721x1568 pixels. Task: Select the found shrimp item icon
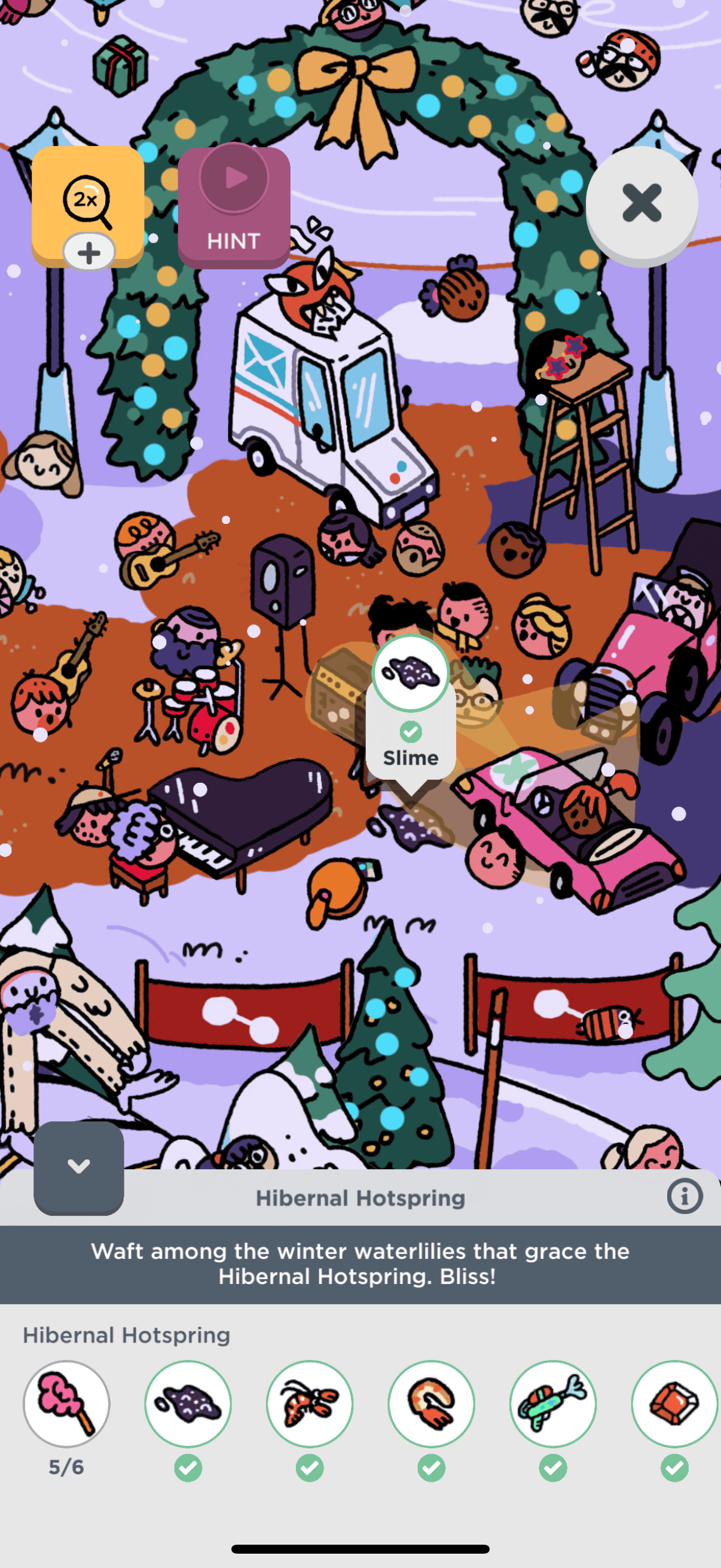[432, 1402]
